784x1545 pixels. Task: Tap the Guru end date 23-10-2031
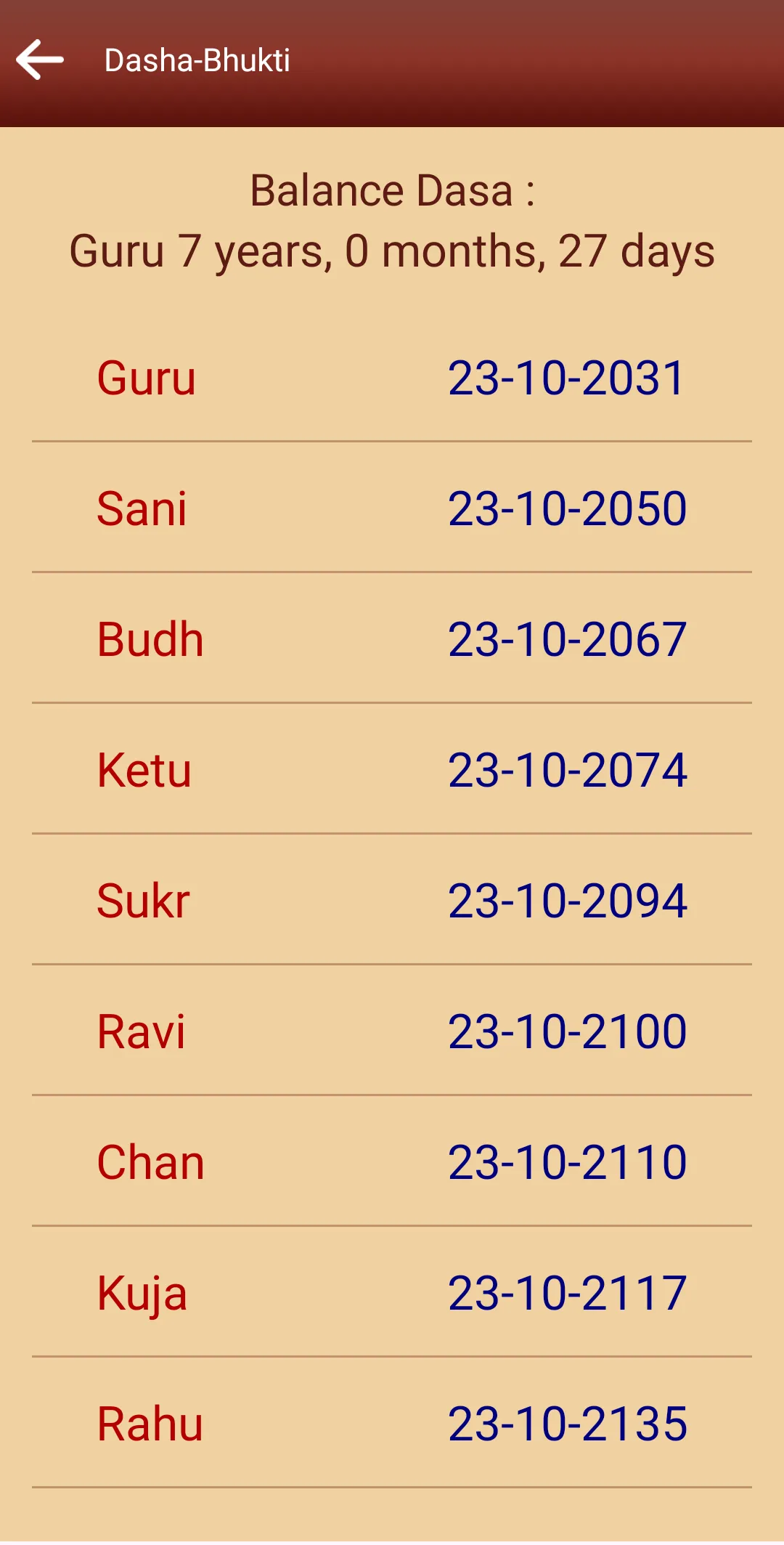(x=566, y=378)
